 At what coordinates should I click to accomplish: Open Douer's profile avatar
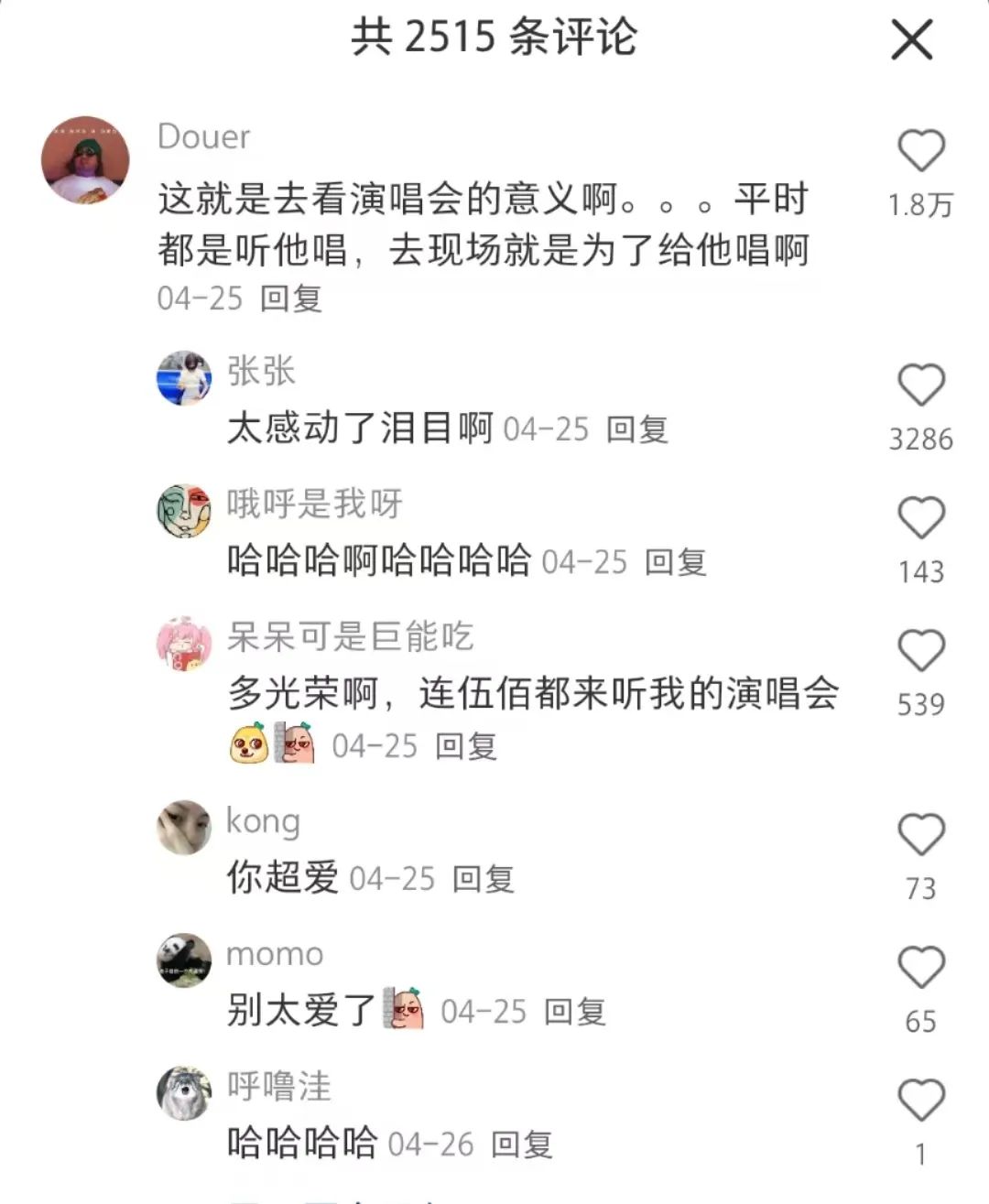point(85,159)
